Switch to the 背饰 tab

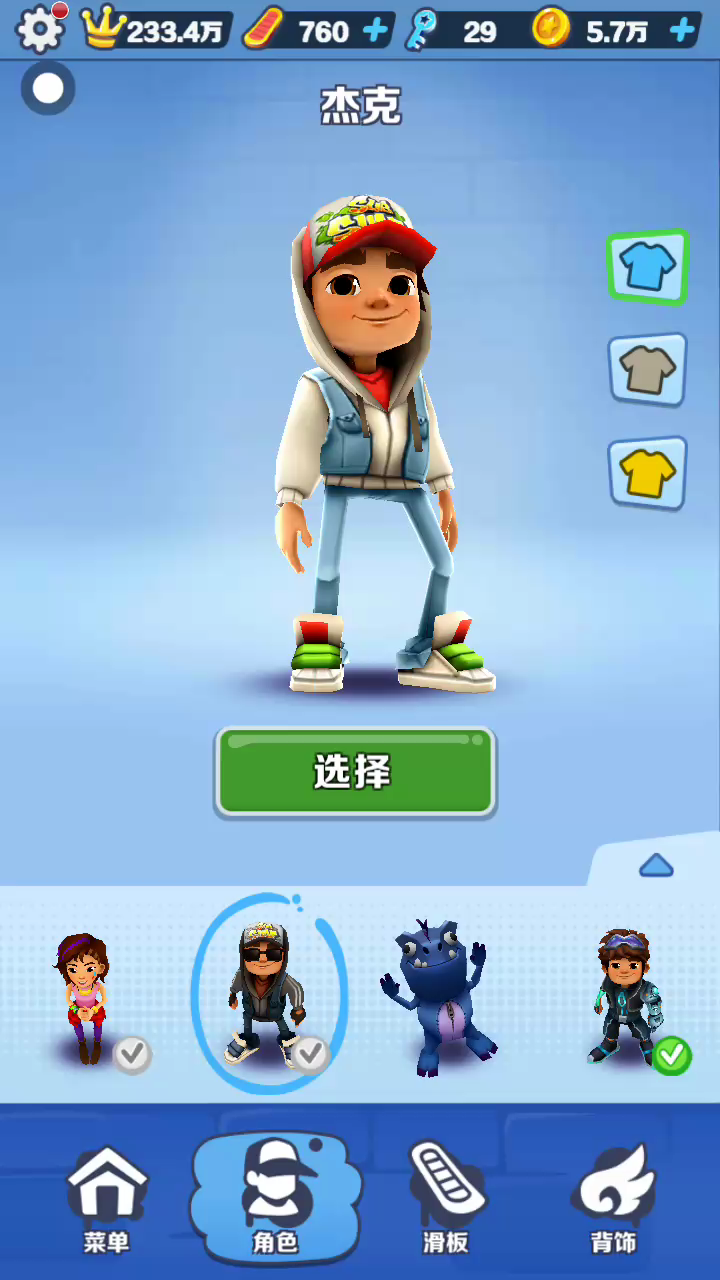point(613,1200)
